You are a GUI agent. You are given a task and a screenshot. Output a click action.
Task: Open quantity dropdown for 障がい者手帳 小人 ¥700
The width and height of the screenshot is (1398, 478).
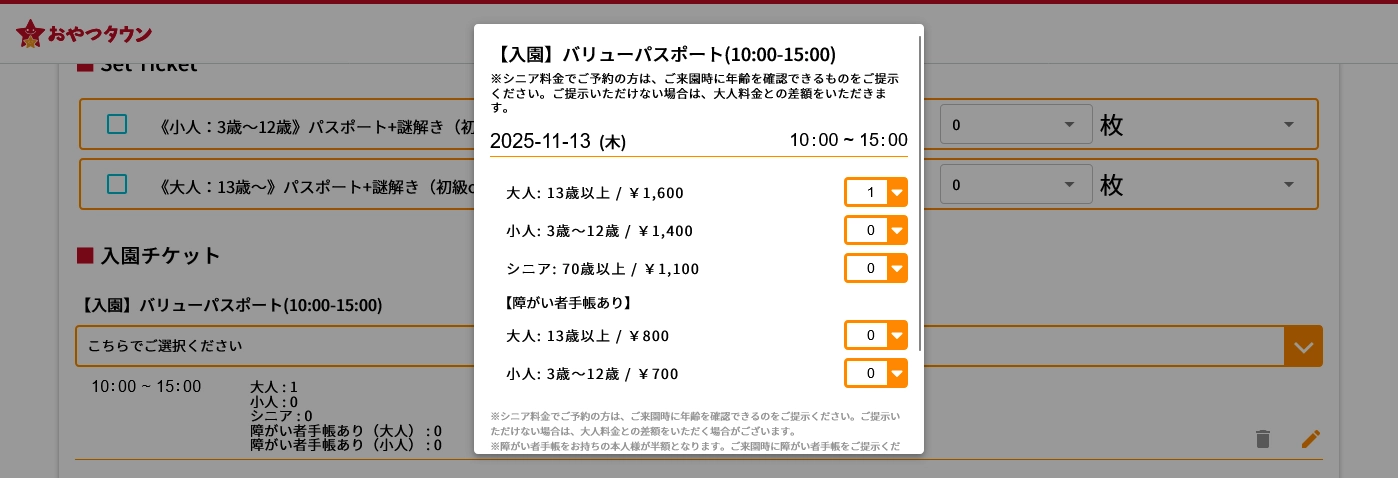[876, 373]
